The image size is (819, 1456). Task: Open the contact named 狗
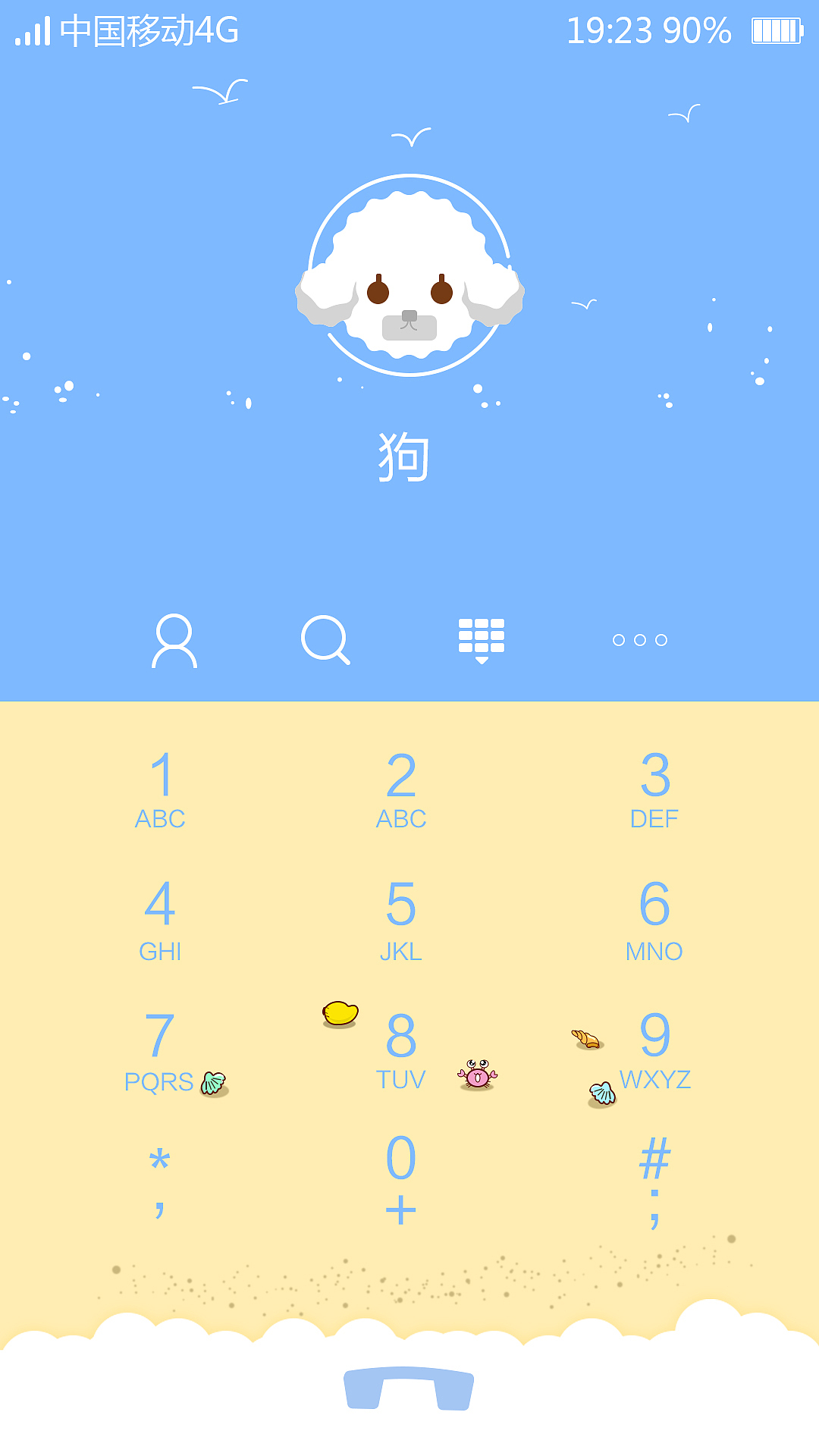coord(405,455)
